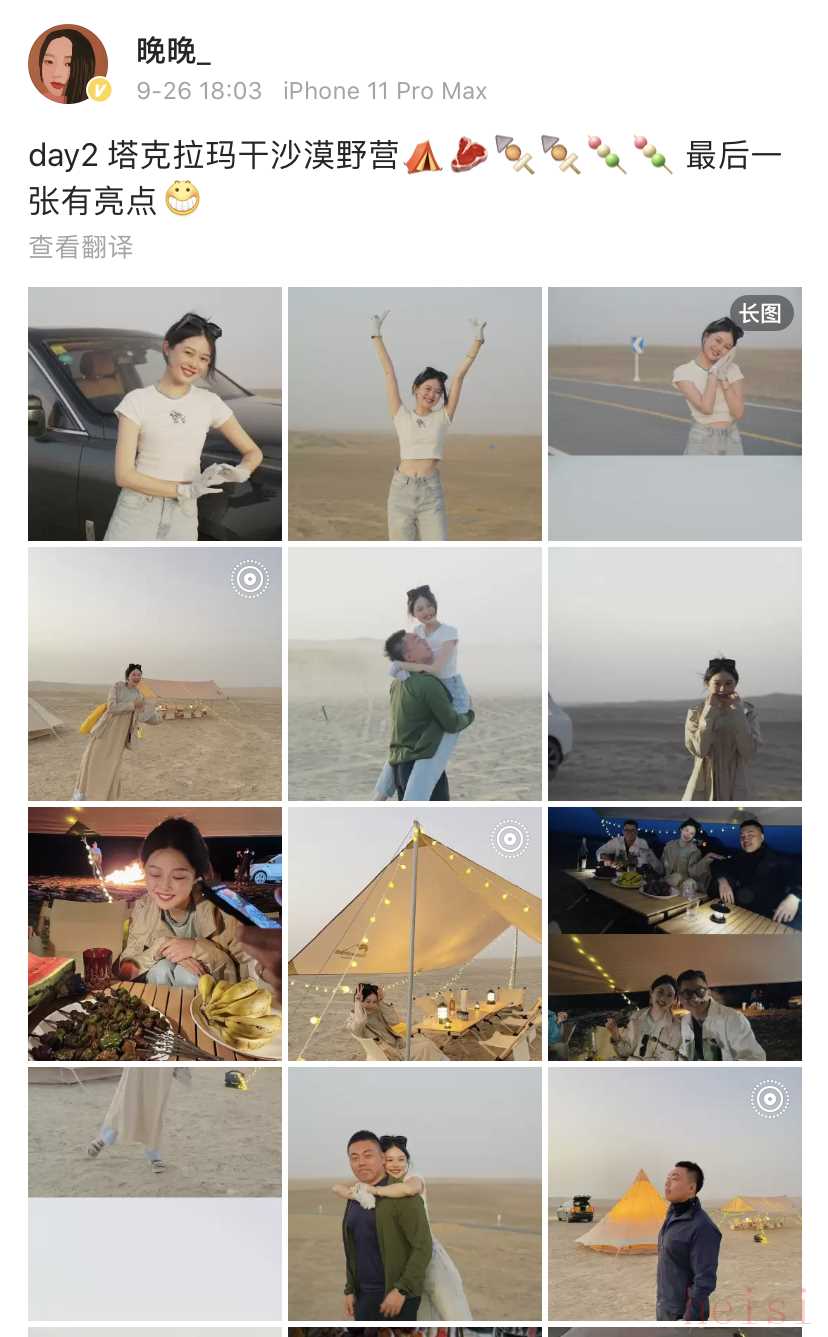This screenshot has height=1337, width=828.
Task: View the photo of the man lifting the woman
Action: coord(415,674)
